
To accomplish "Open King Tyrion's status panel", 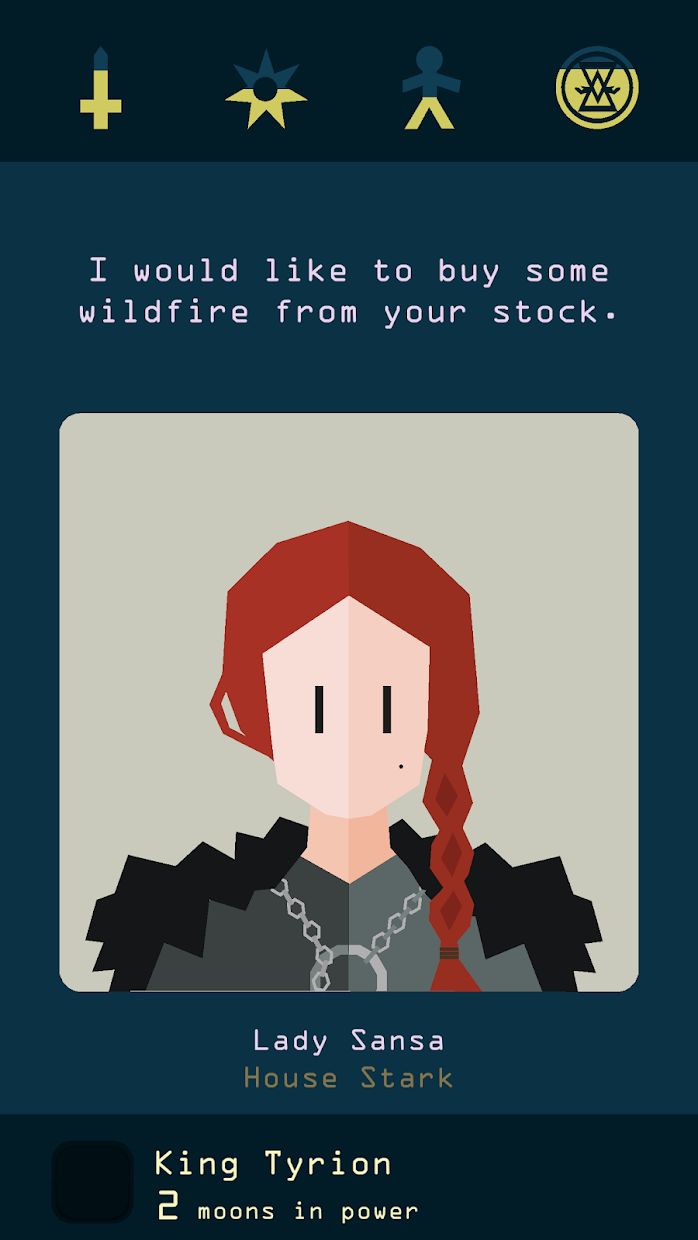I will 273,1184.
